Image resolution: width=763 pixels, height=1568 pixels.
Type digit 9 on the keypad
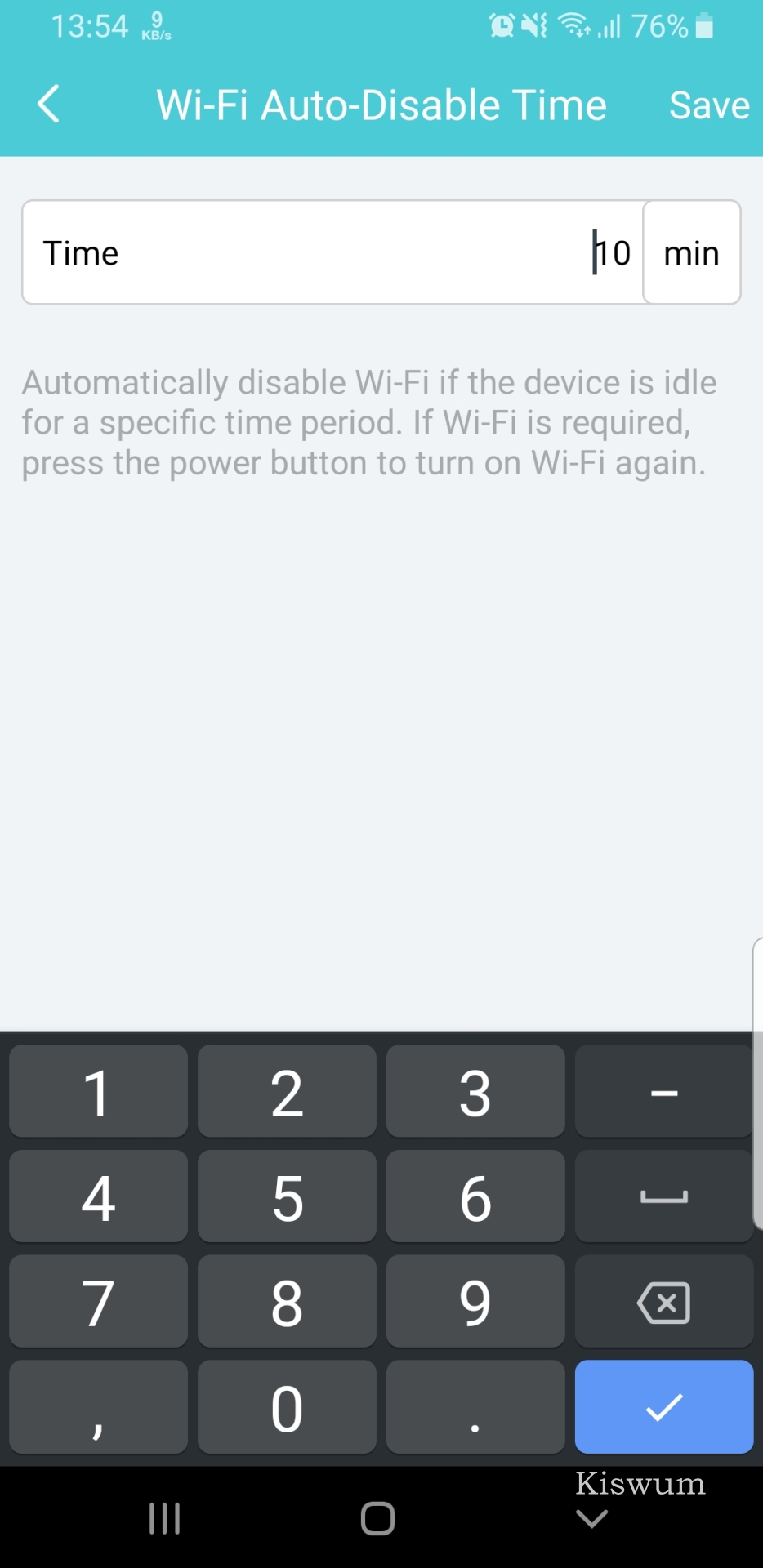pos(475,1302)
